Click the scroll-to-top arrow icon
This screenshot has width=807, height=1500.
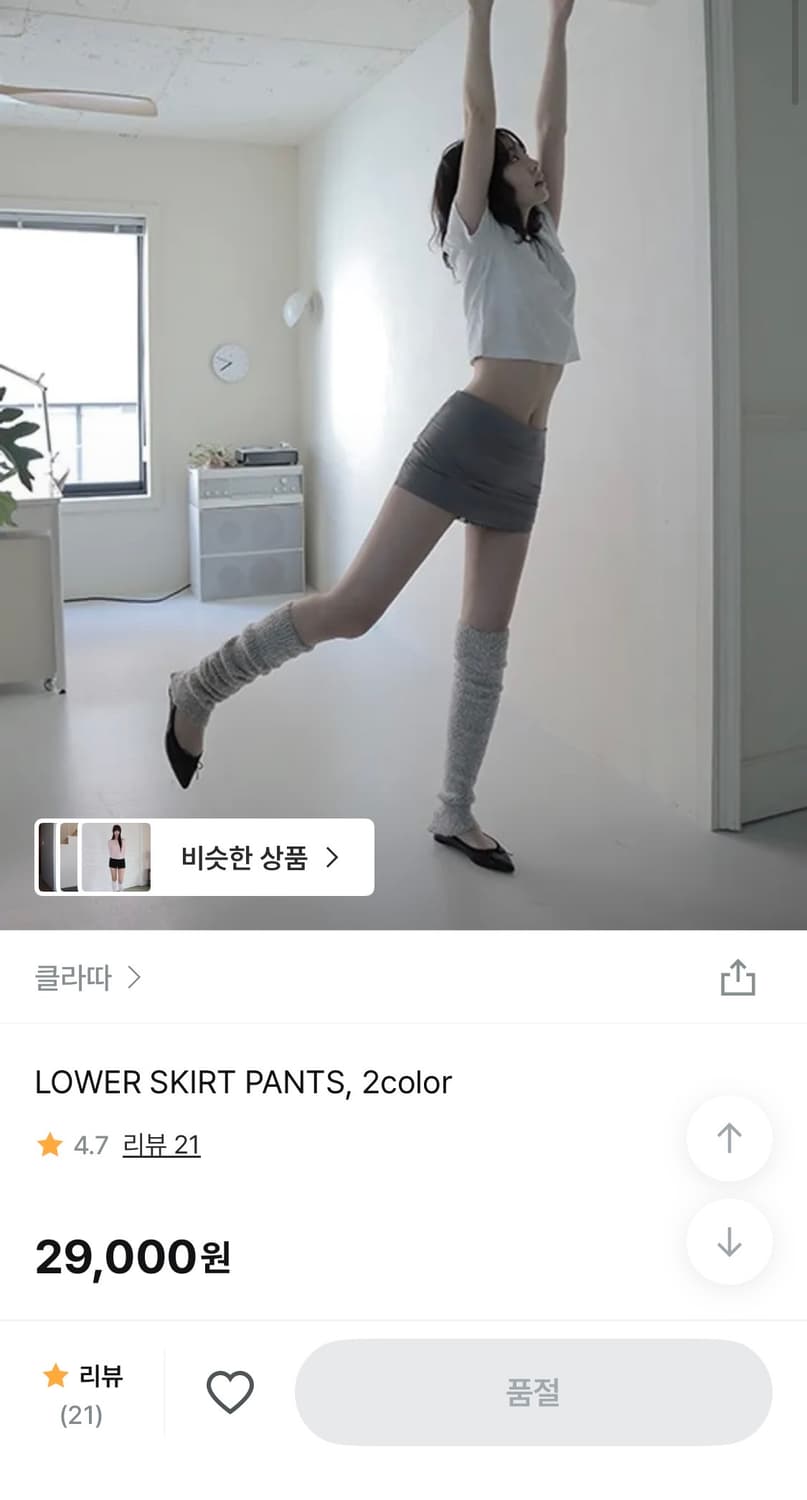(729, 1138)
